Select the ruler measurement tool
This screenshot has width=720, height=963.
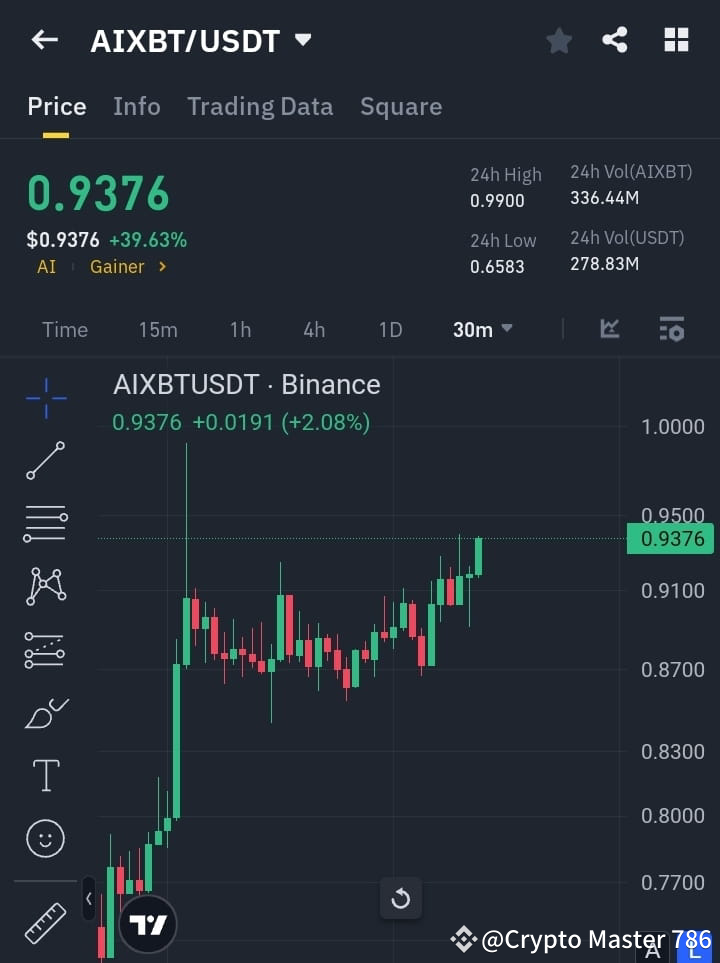tap(45, 920)
